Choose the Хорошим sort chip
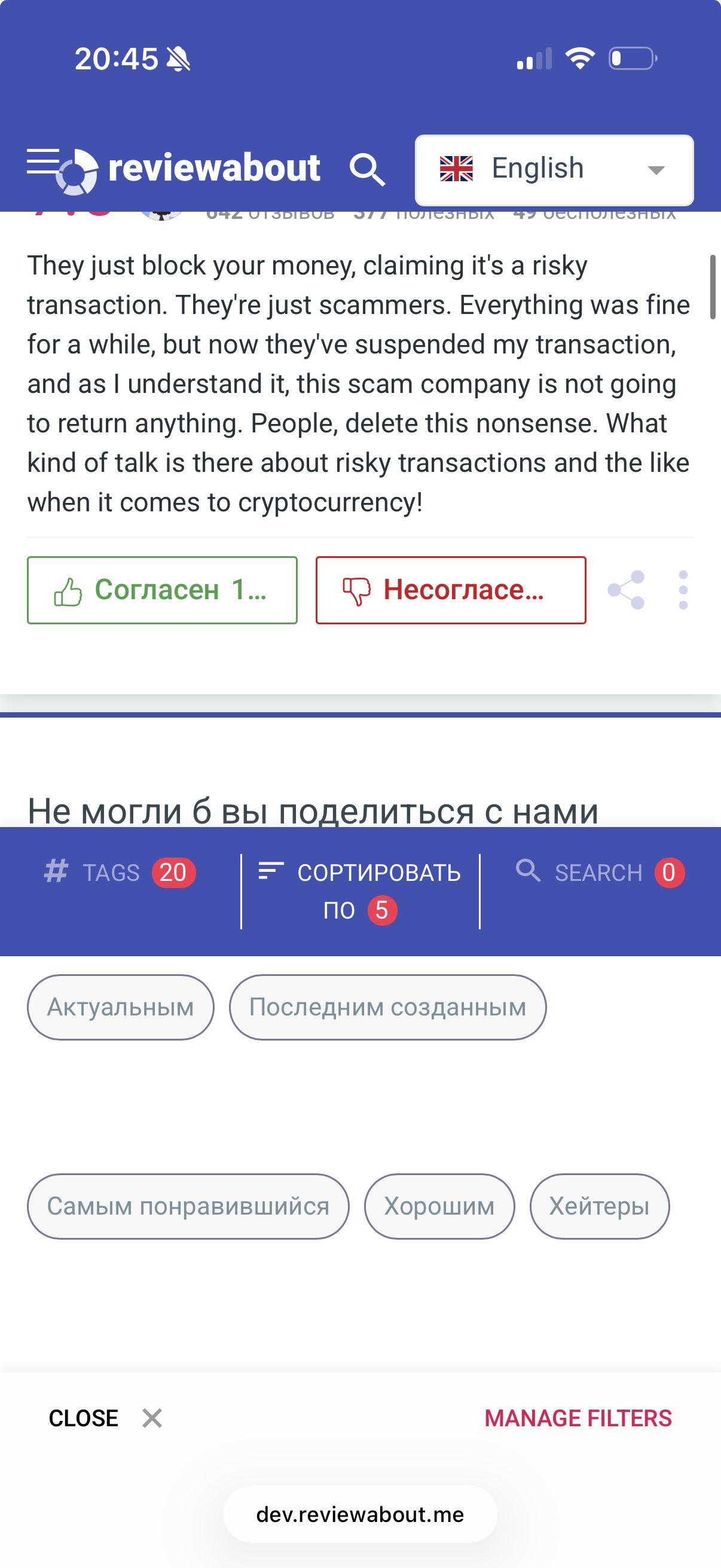The width and height of the screenshot is (721, 1568). tap(439, 1206)
